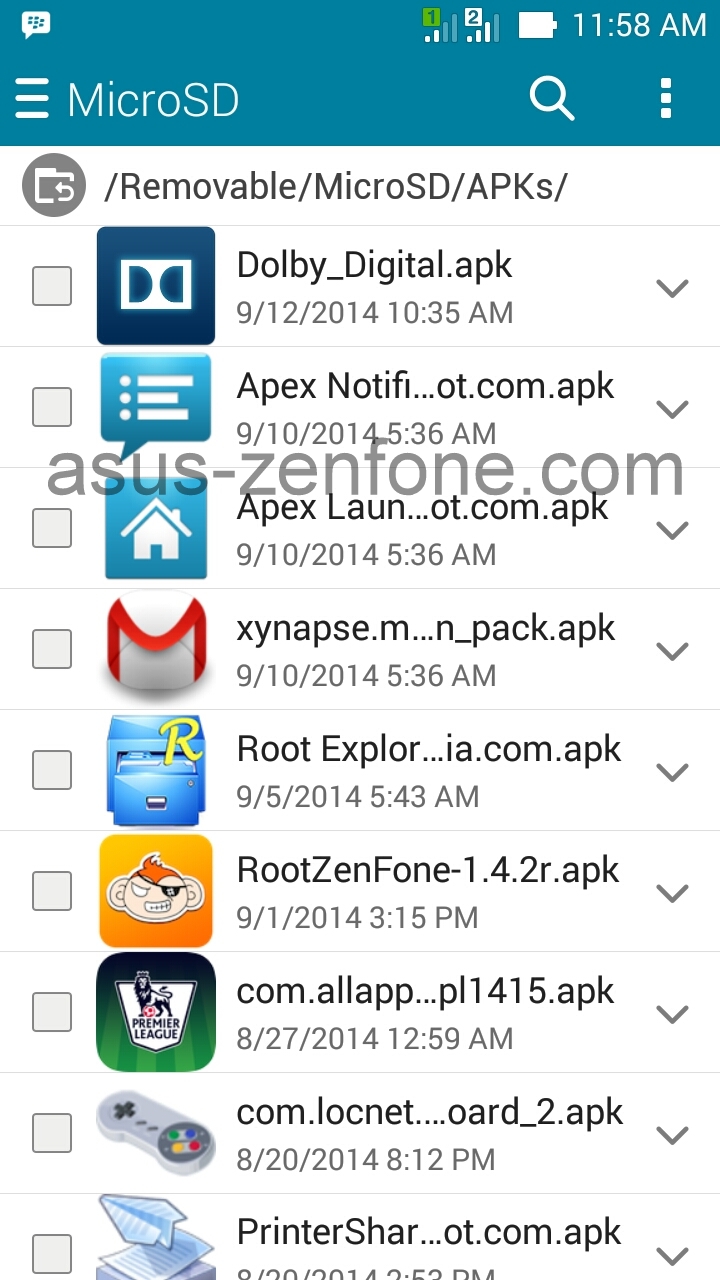The image size is (720, 1280).
Task: Expand options for xynapse.m…n_pack.apk
Action: pyautogui.click(x=672, y=651)
